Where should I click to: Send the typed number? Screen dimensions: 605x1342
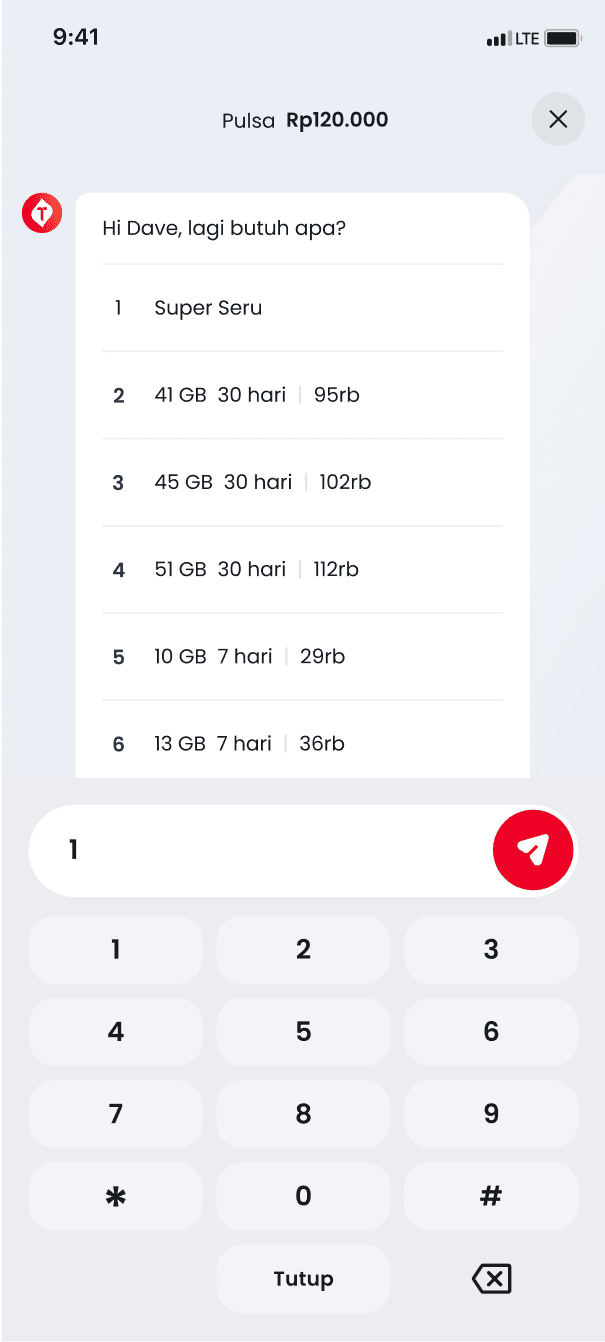click(x=533, y=850)
